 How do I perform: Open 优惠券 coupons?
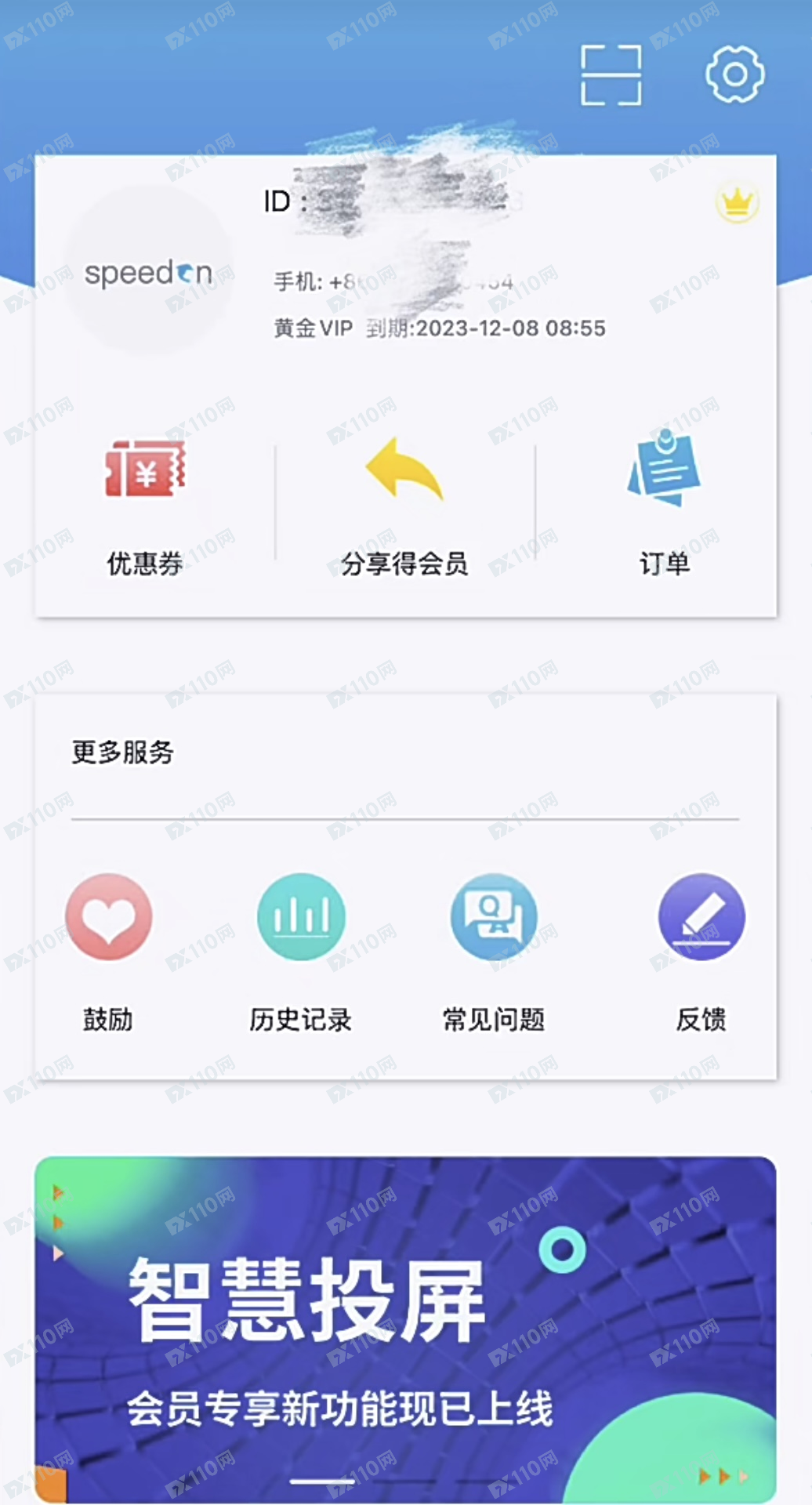[145, 503]
